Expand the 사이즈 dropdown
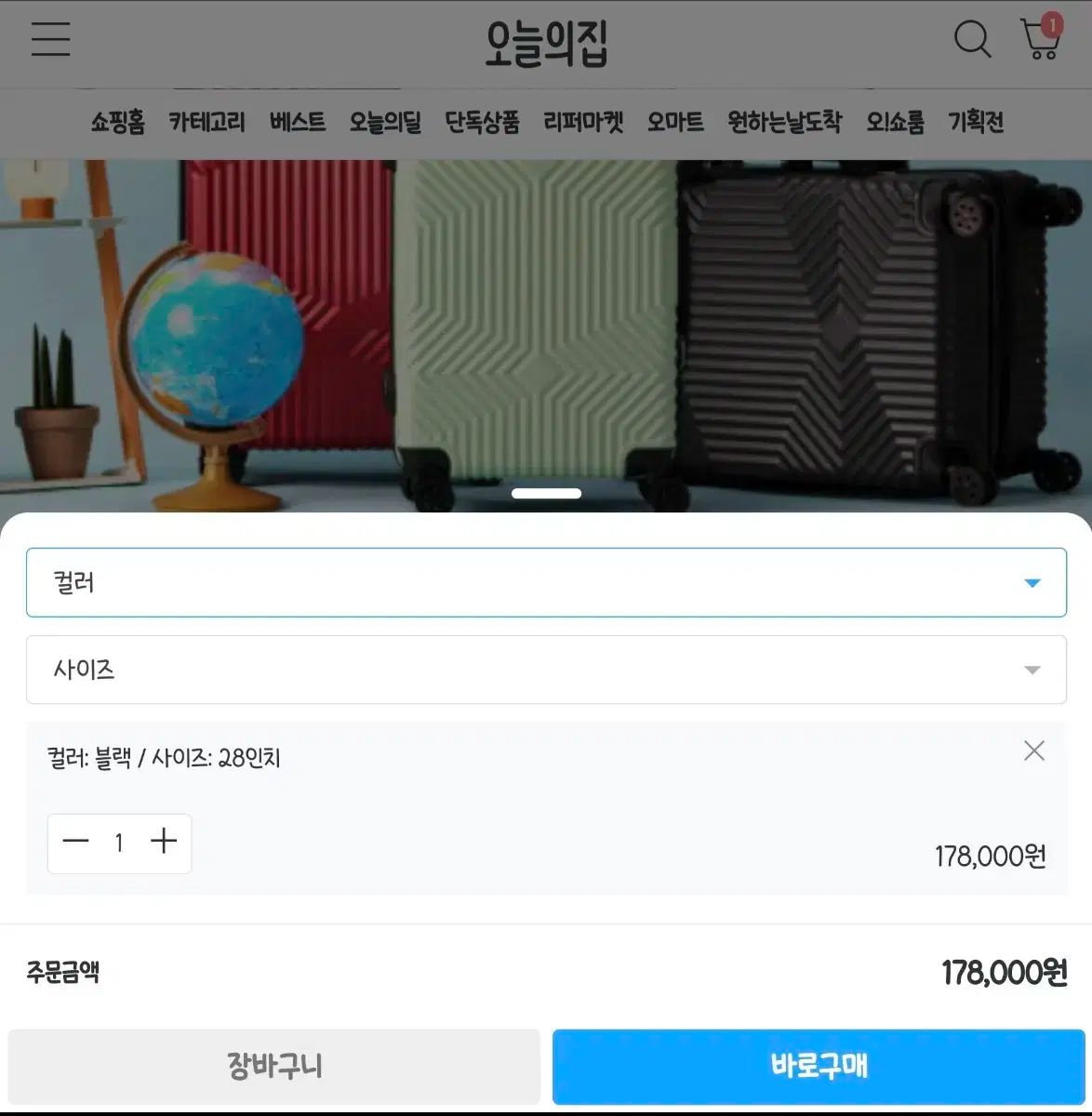 [546, 670]
